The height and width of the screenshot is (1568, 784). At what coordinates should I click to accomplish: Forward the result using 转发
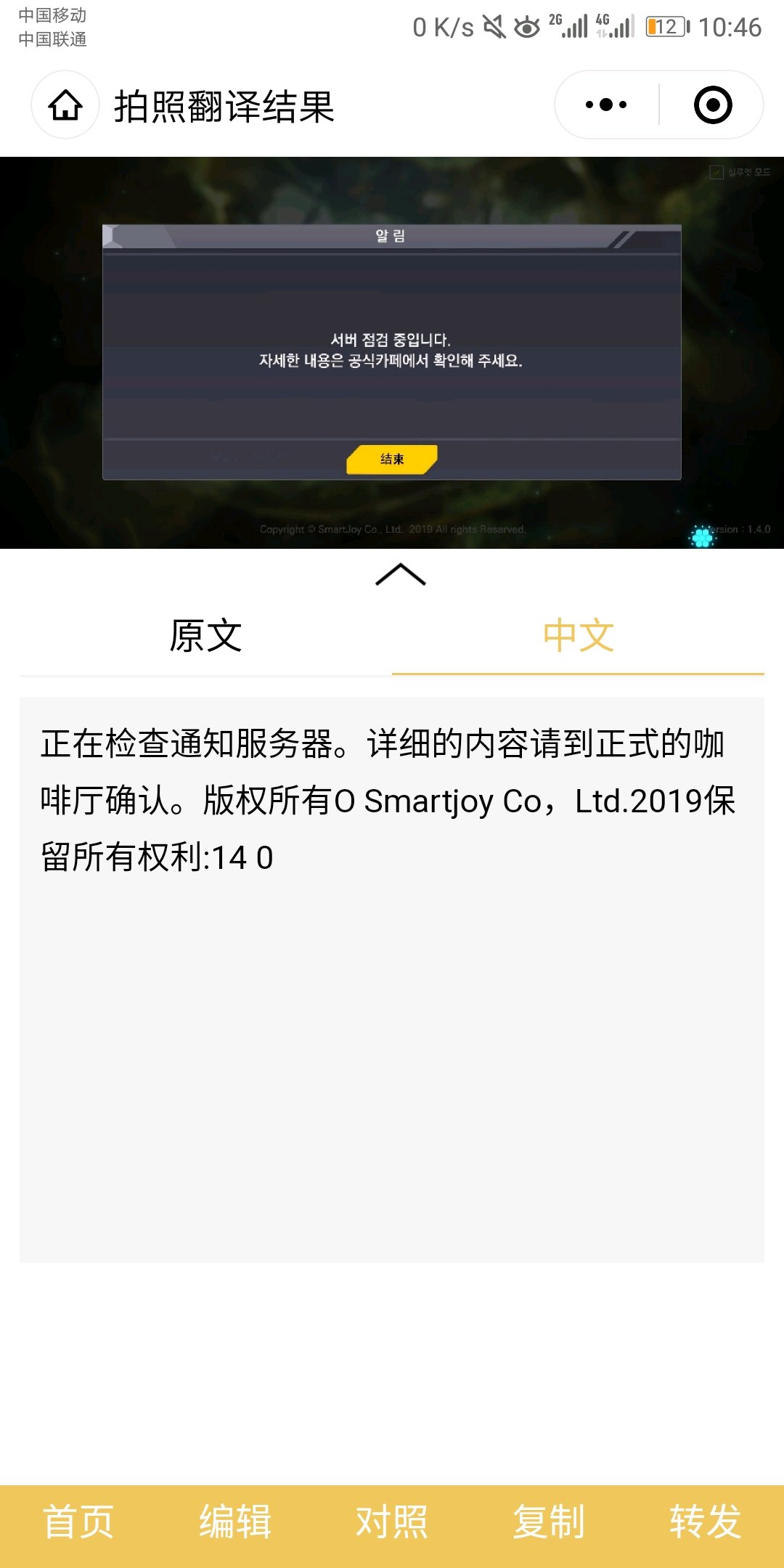click(705, 1522)
